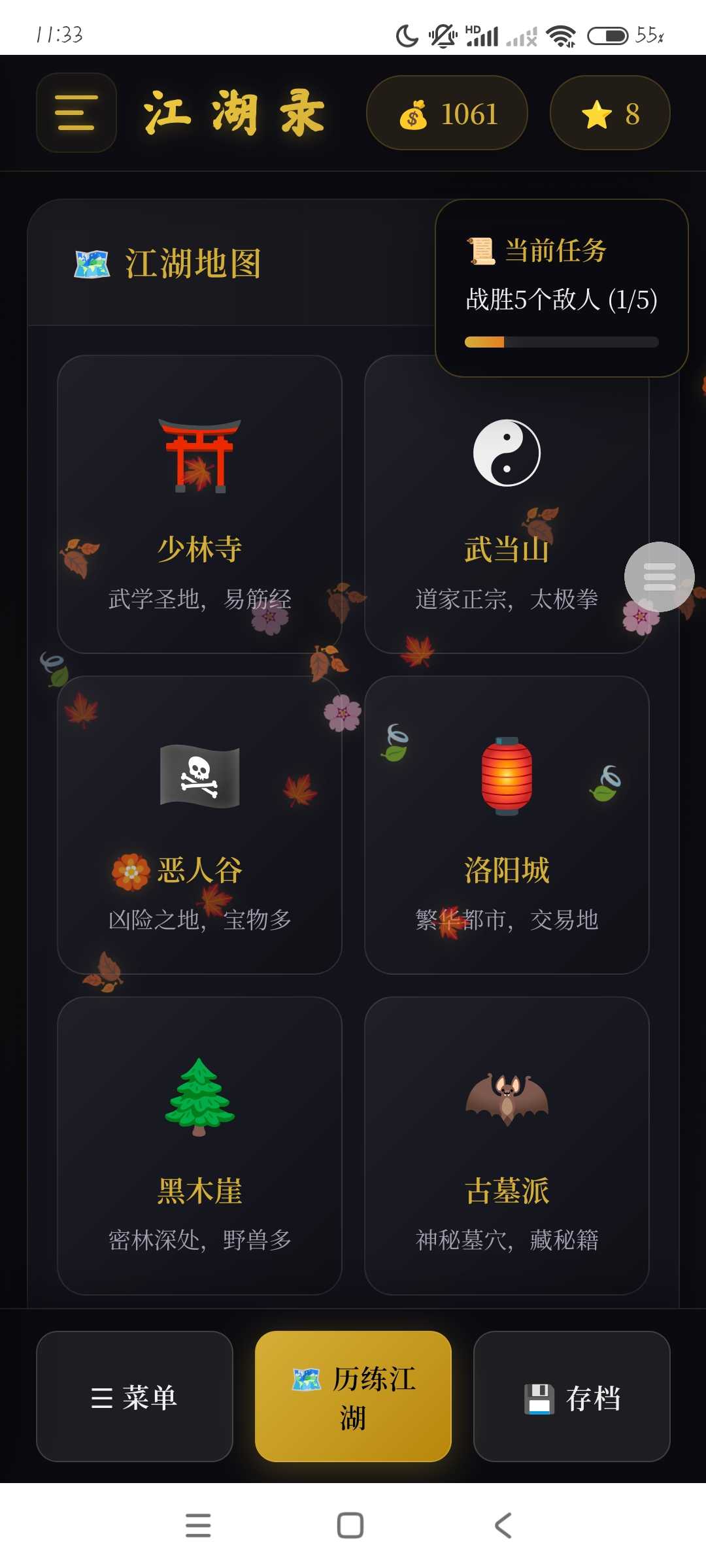Explore 黑木崖

(199, 1145)
